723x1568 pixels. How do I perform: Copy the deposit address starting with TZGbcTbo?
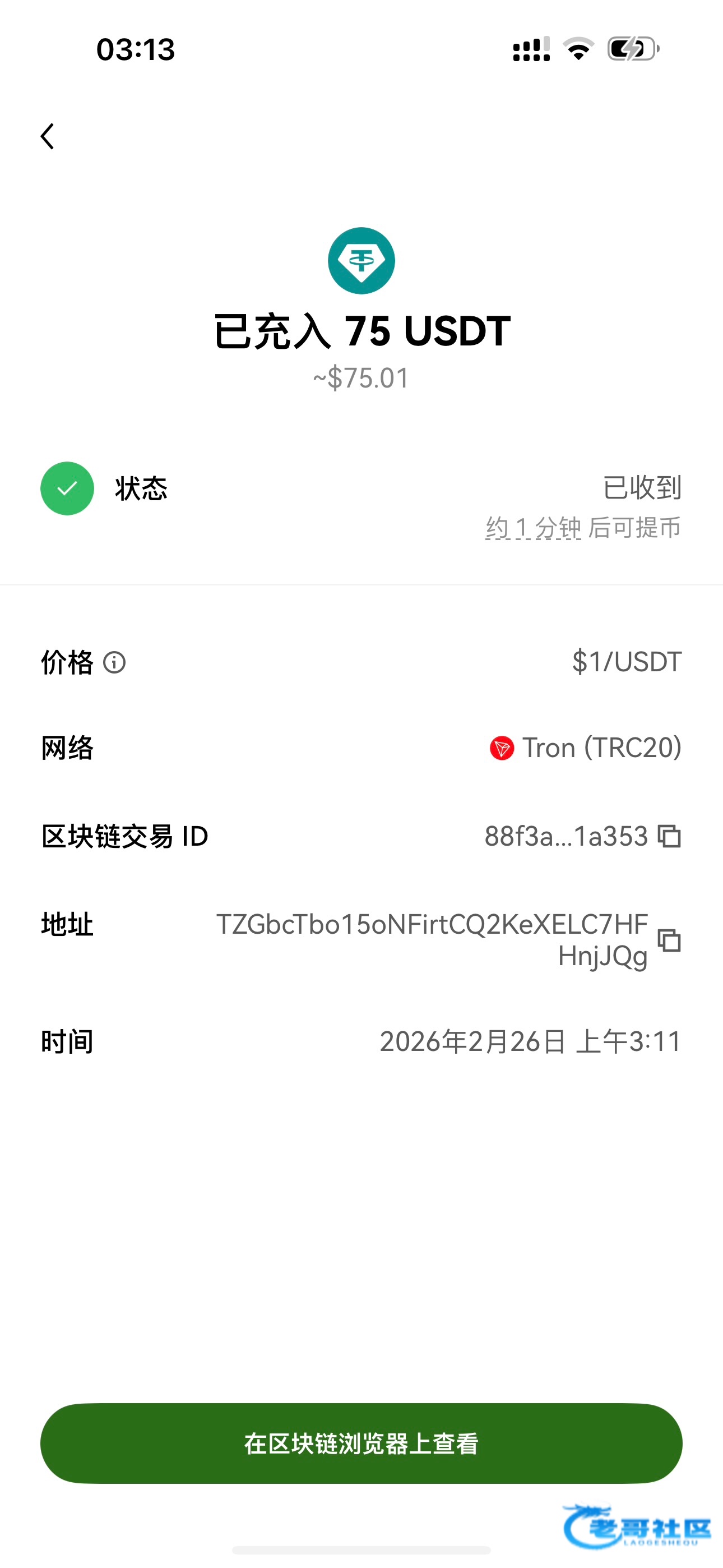pos(669,940)
